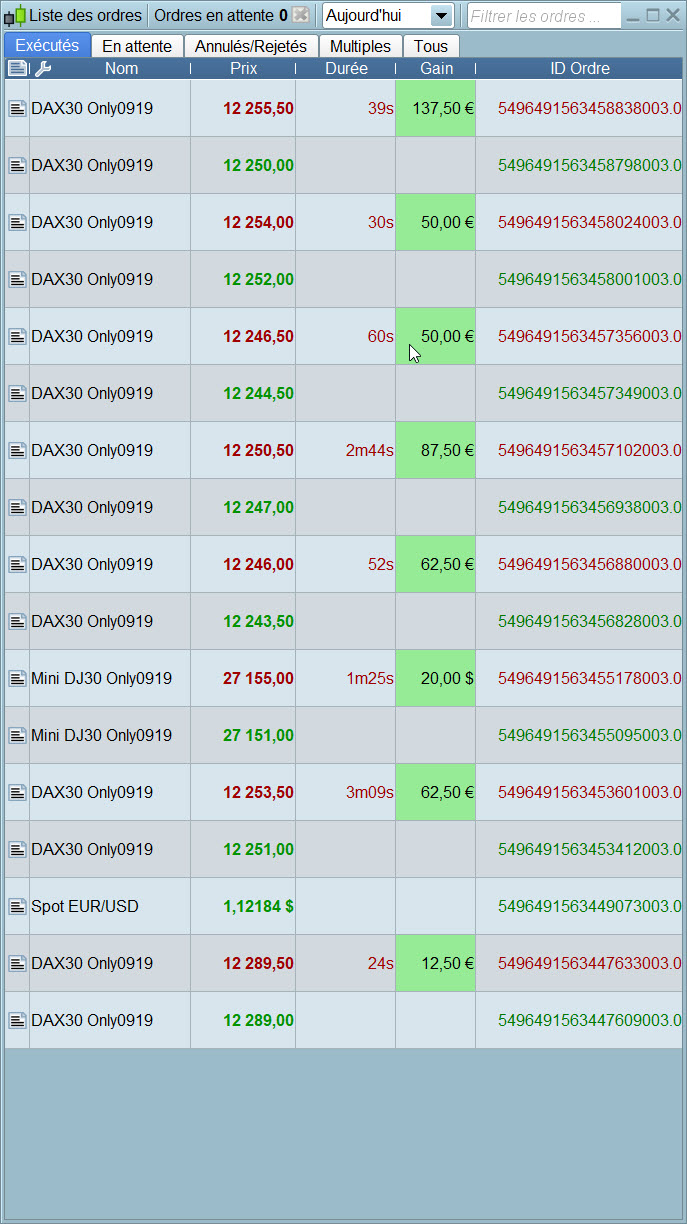Cancel all pending orders icon

tap(300, 16)
